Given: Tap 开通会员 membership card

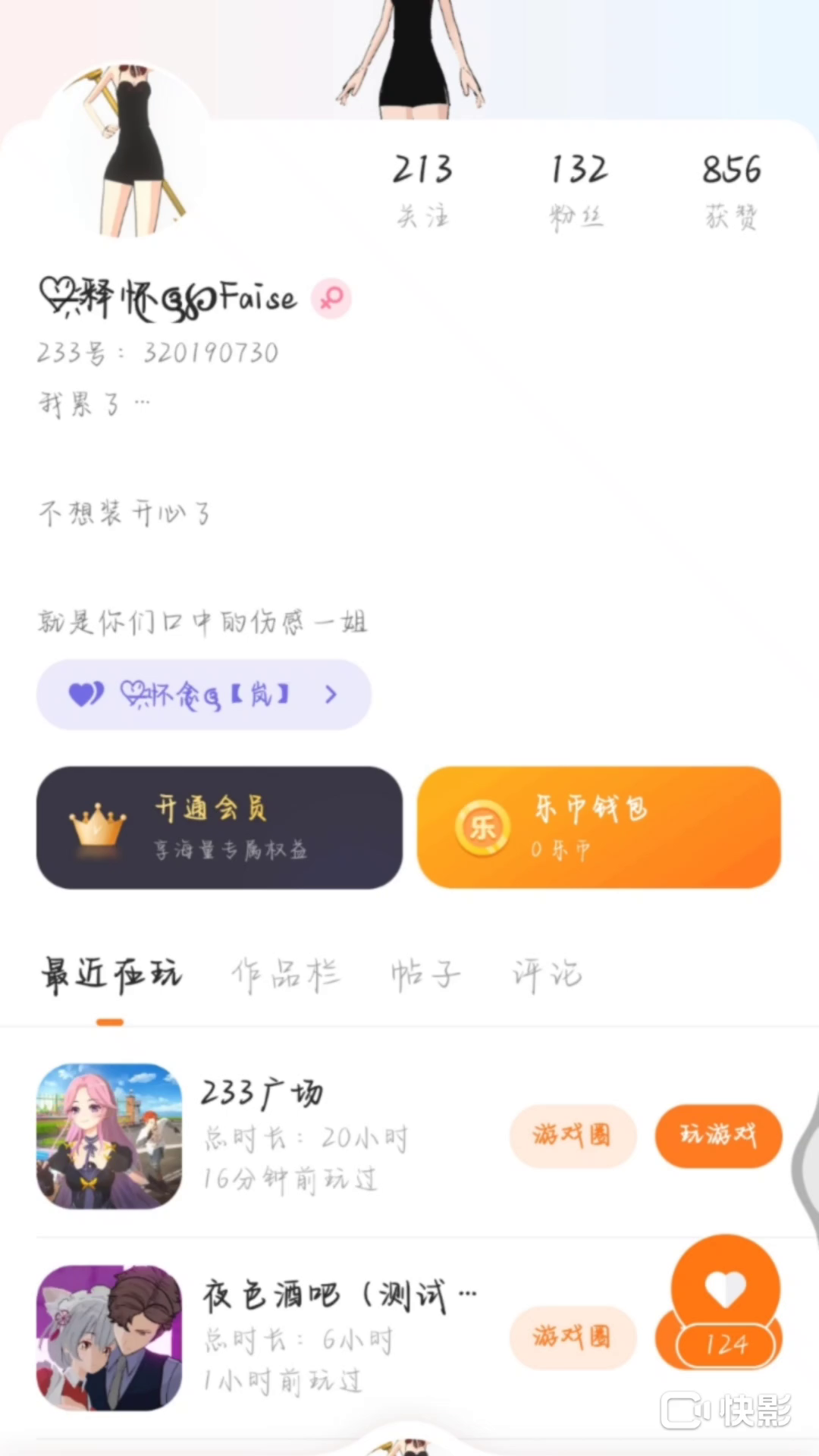Looking at the screenshot, I should tap(219, 827).
